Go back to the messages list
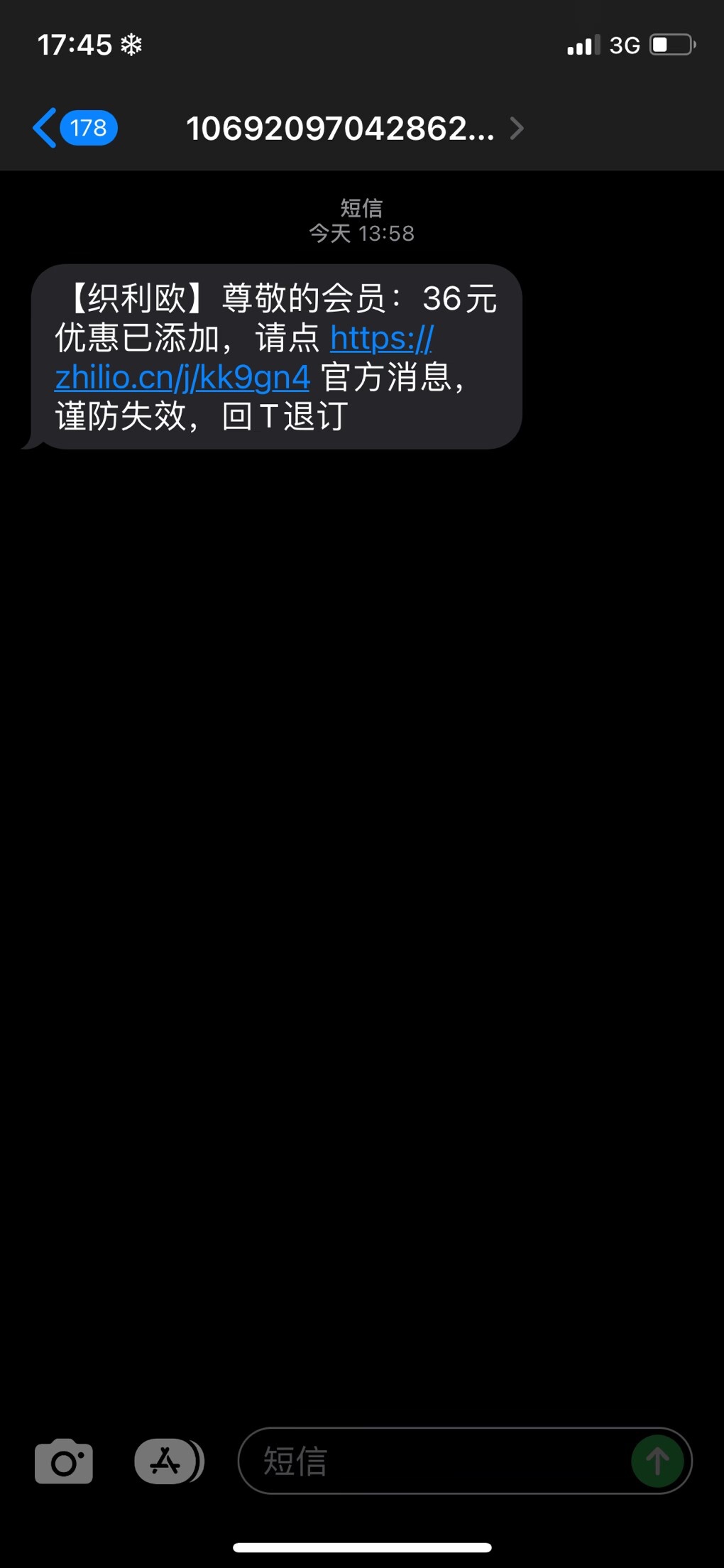This screenshot has width=724, height=1568. point(74,129)
